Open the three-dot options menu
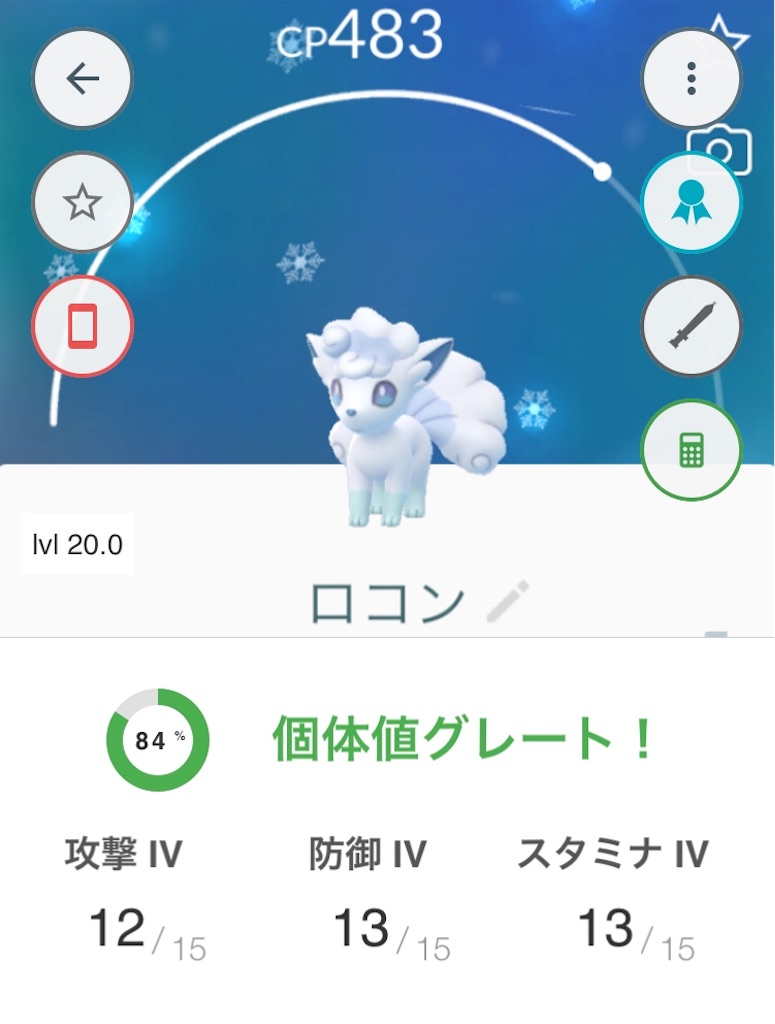The height and width of the screenshot is (1024, 775). pos(691,75)
